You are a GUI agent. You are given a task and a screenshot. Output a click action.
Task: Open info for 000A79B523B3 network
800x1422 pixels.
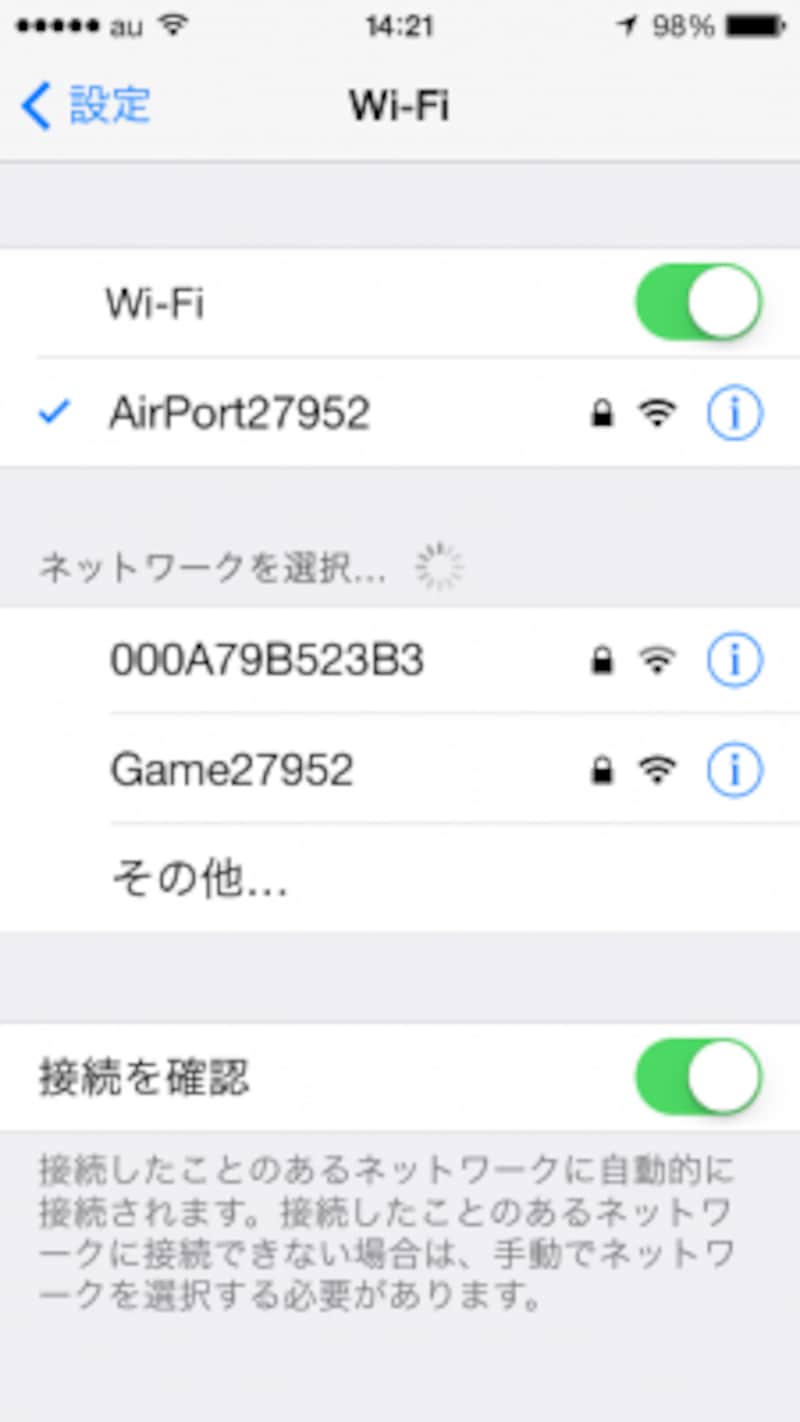pos(734,660)
